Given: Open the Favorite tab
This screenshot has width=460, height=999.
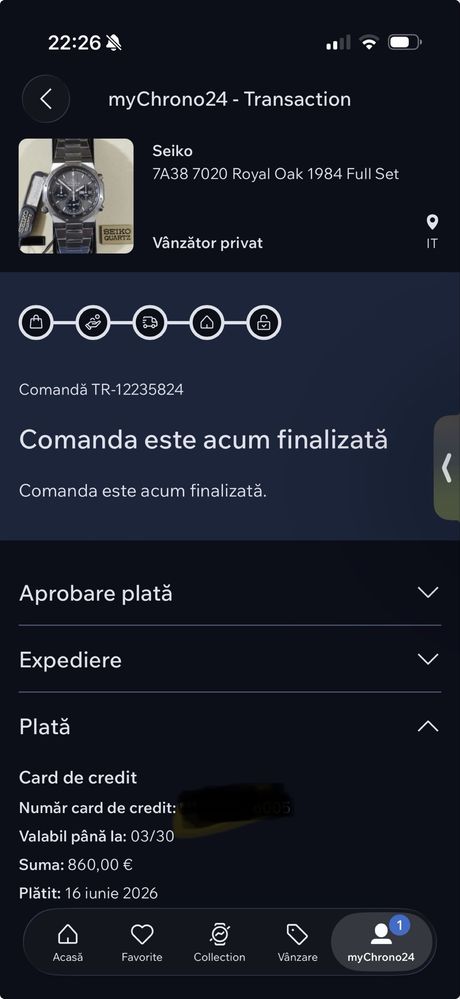Looking at the screenshot, I should [x=142, y=942].
